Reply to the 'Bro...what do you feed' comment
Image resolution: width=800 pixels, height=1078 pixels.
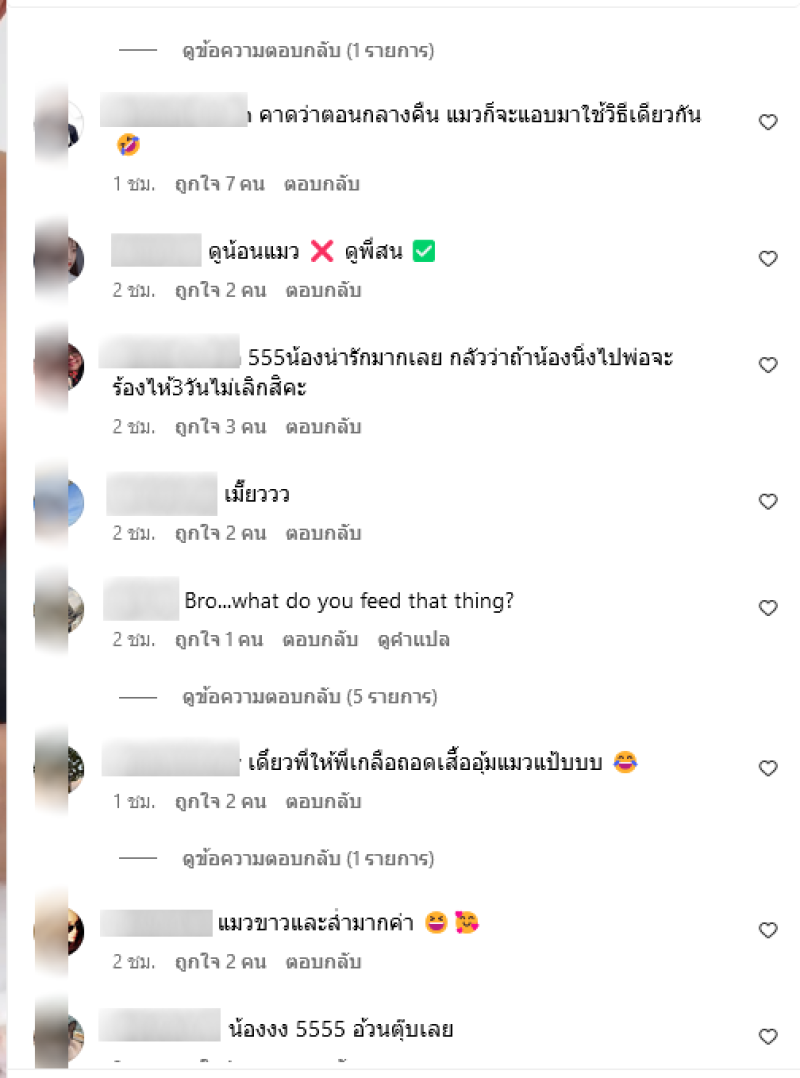pos(320,640)
